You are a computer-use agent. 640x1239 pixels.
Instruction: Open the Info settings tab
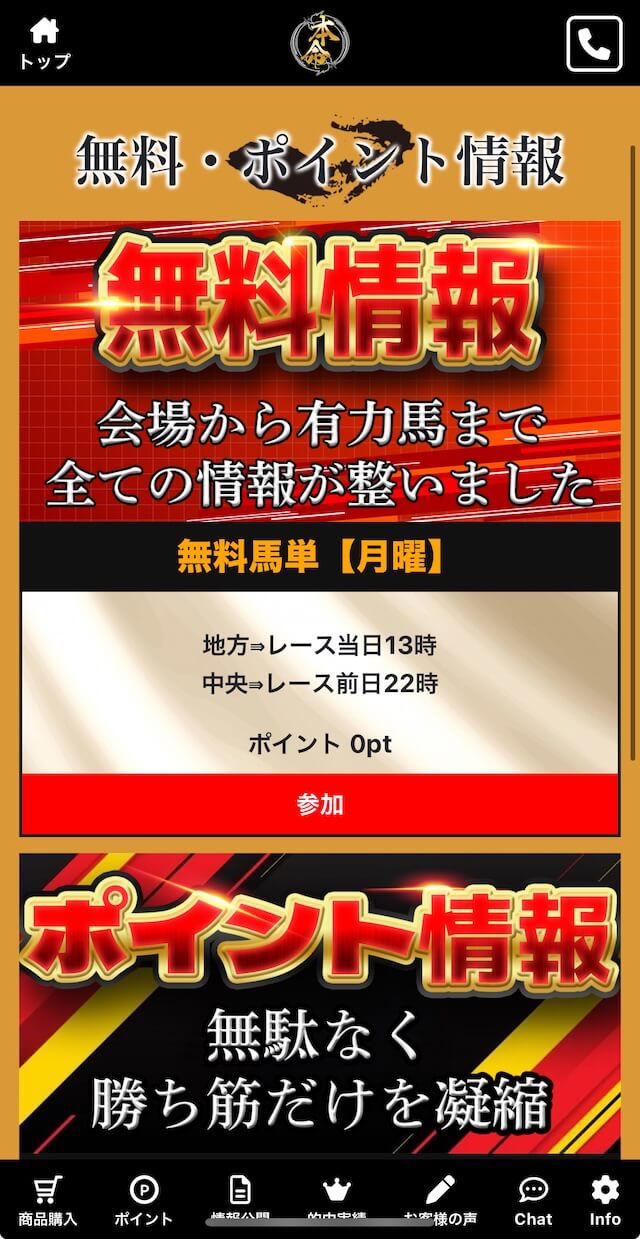point(605,1200)
